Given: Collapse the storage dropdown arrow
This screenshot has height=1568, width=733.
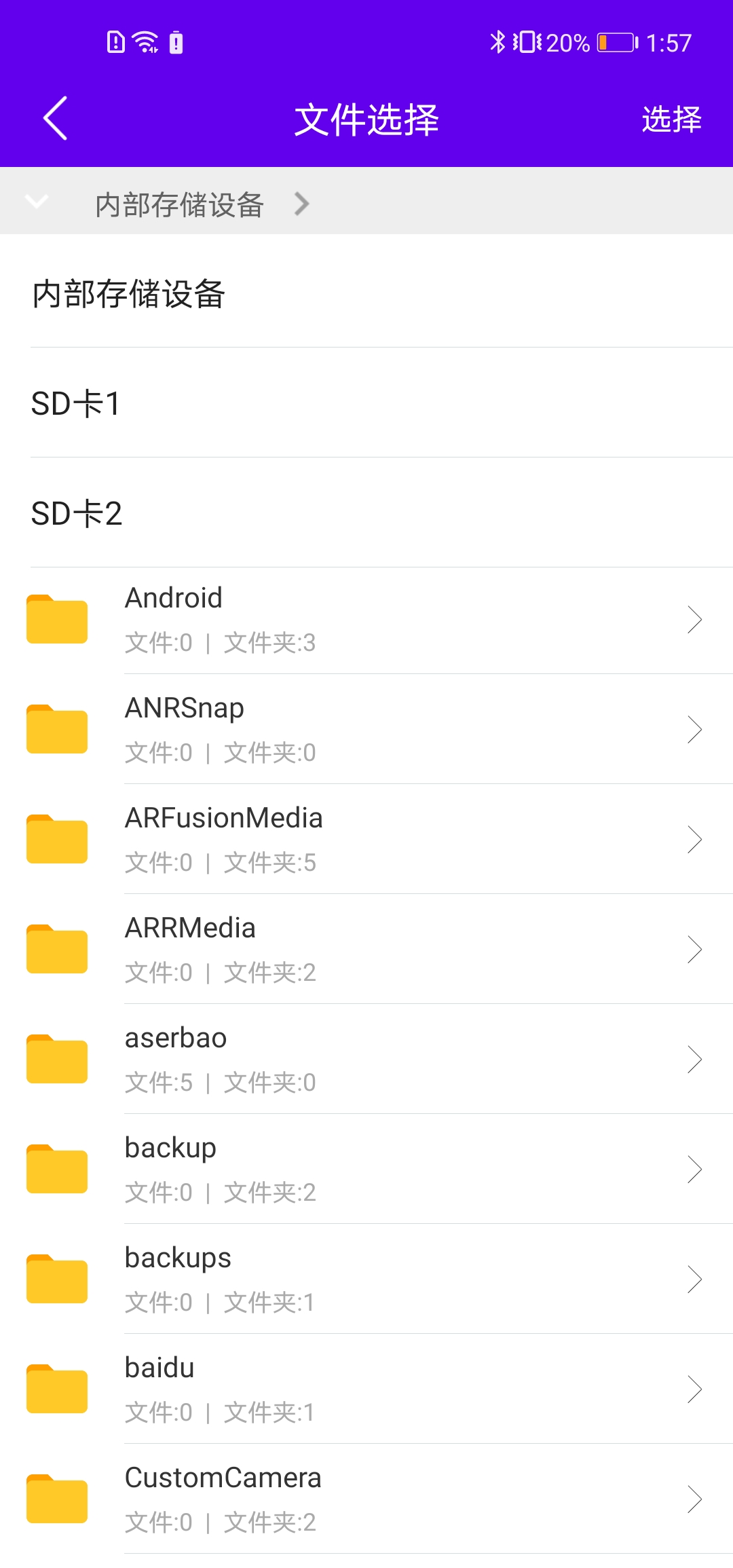Looking at the screenshot, I should [x=37, y=202].
